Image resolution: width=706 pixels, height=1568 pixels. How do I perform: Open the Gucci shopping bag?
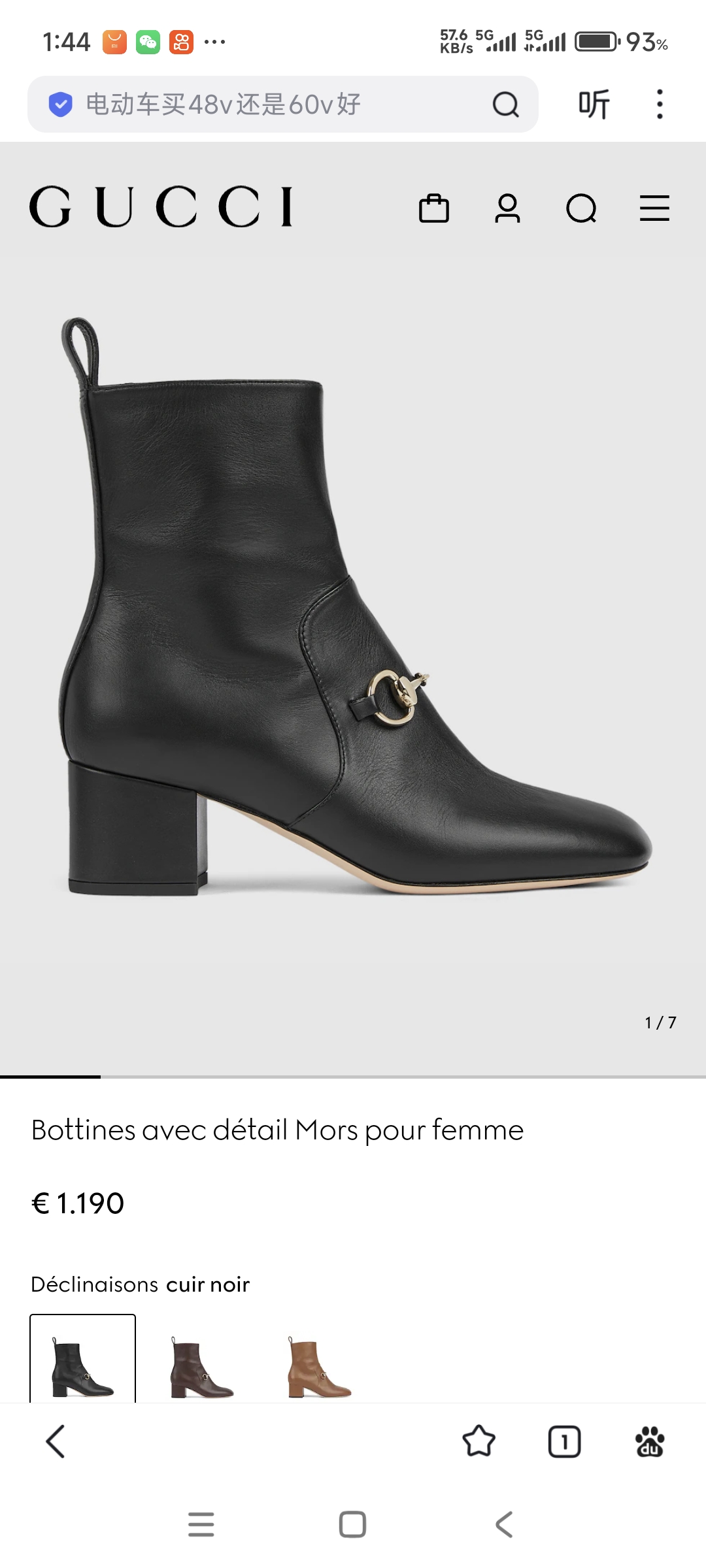tap(434, 208)
